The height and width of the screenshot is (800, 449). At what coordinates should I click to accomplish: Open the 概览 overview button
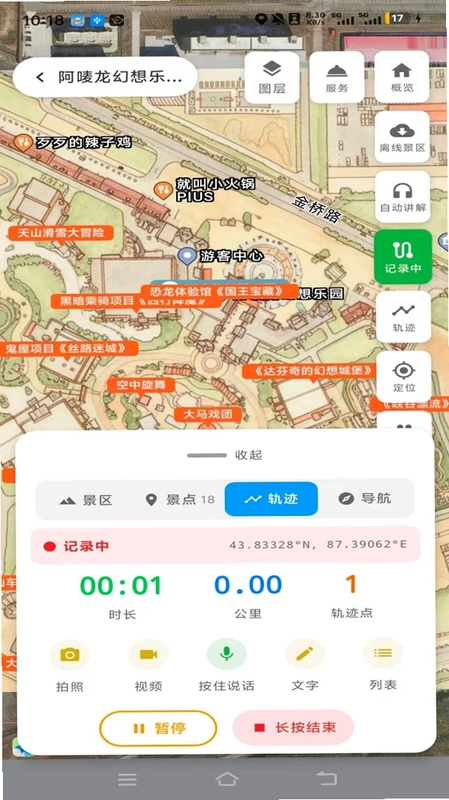(x=402, y=78)
